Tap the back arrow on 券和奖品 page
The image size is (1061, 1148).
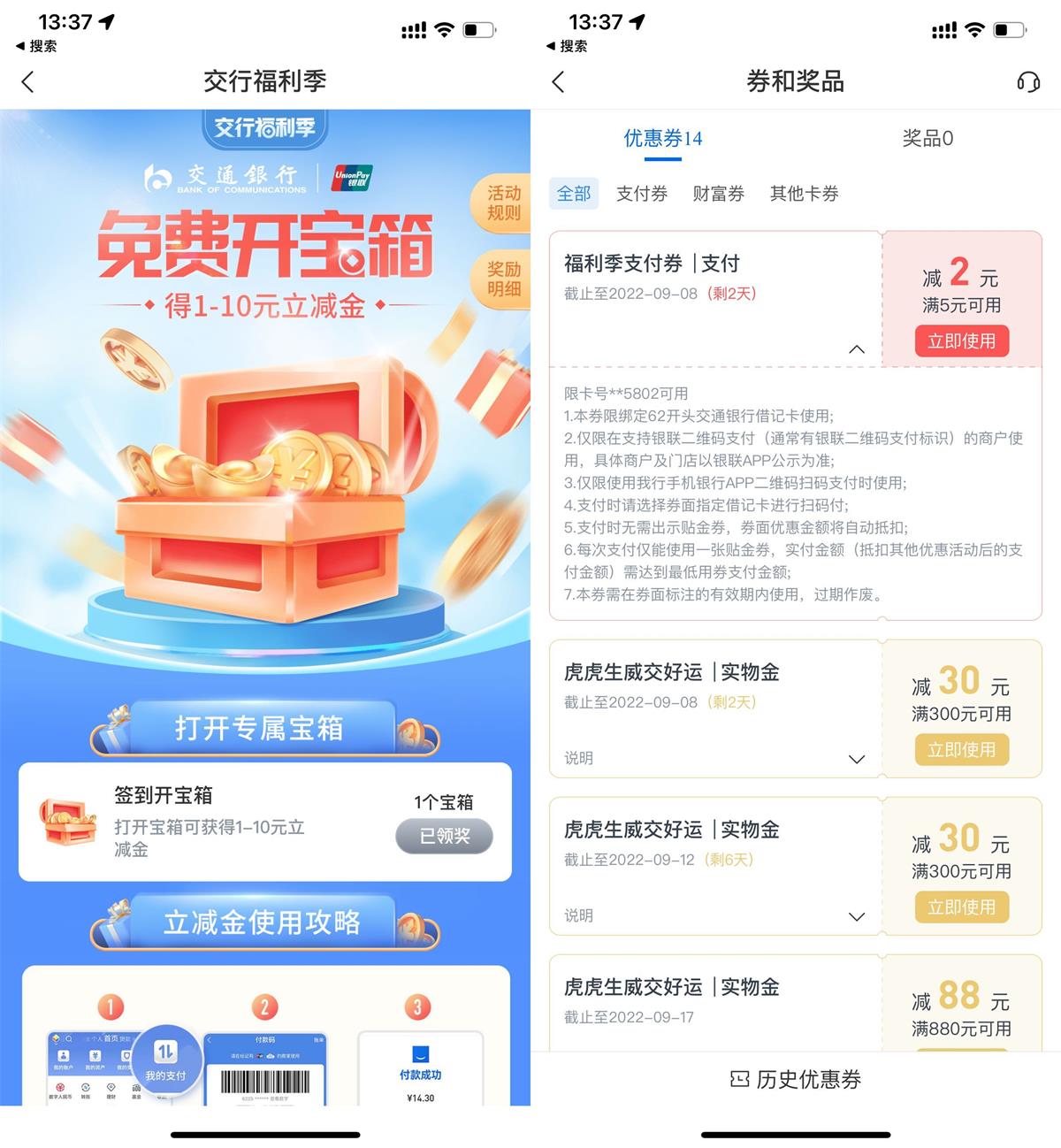coord(558,81)
